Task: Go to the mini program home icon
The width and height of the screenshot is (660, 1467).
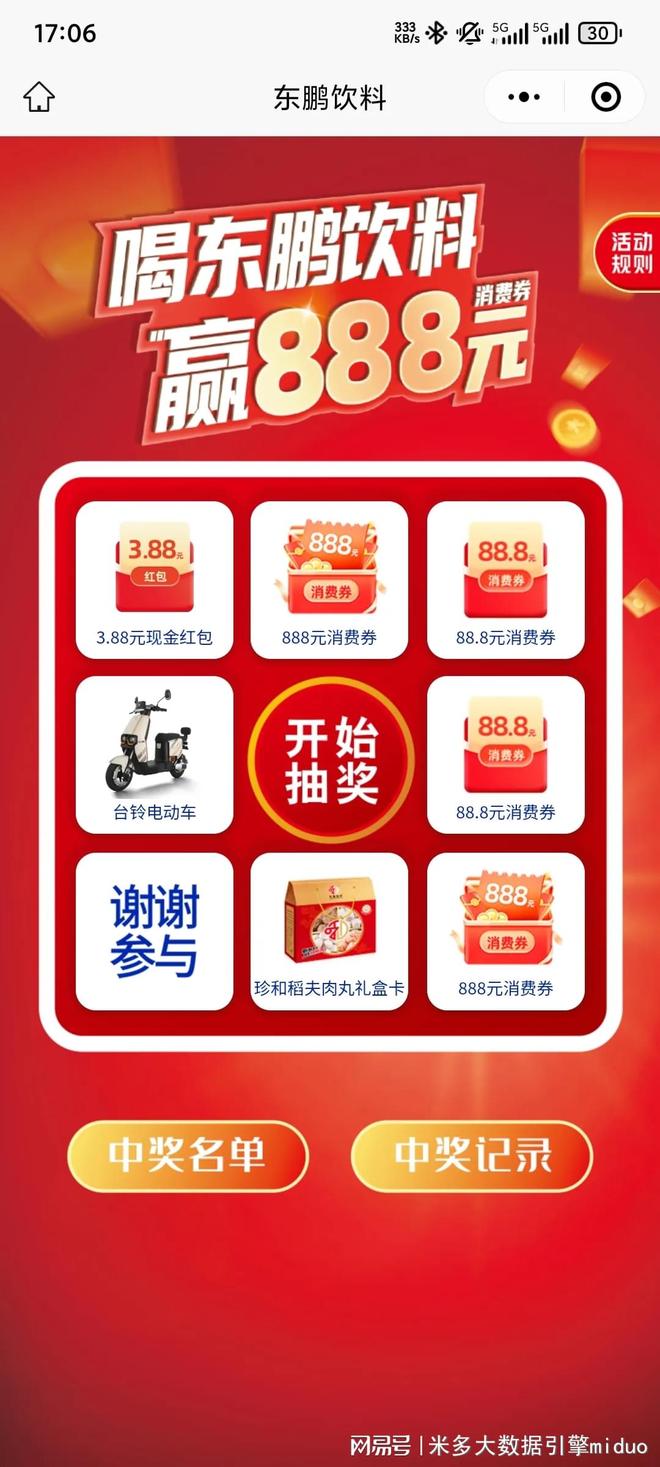Action: [x=39, y=97]
